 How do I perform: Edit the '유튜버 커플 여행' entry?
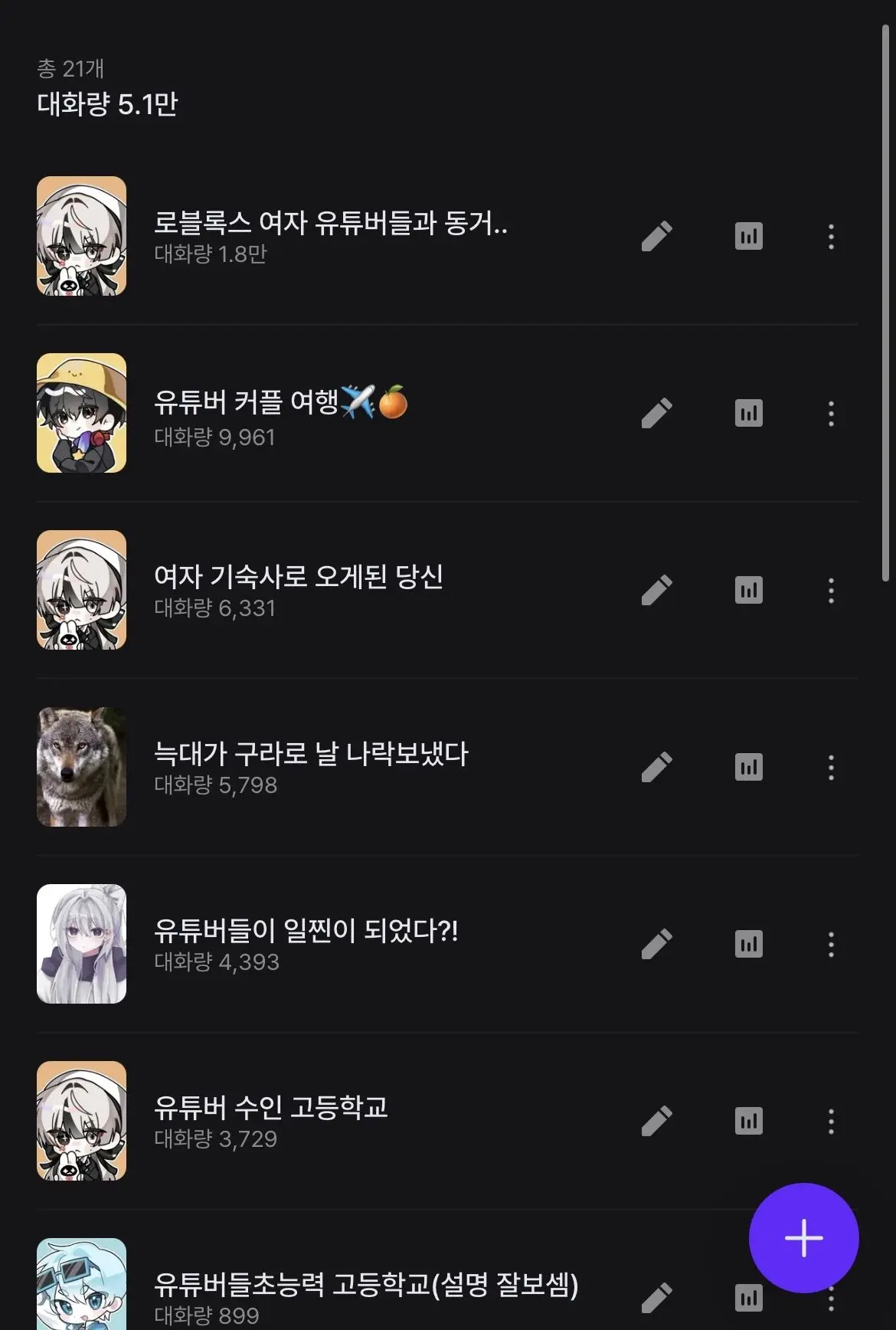pos(656,413)
